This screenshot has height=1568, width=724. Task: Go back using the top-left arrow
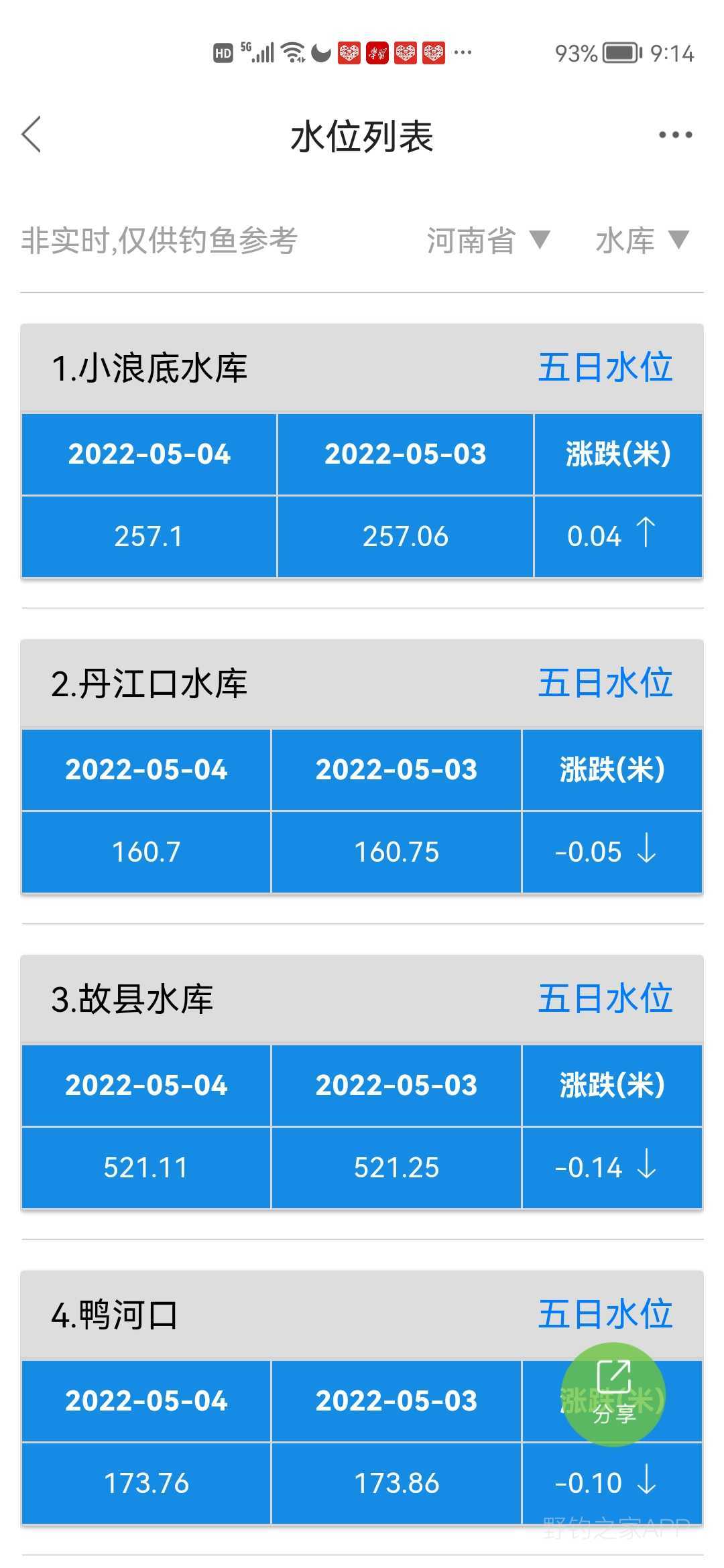click(32, 135)
